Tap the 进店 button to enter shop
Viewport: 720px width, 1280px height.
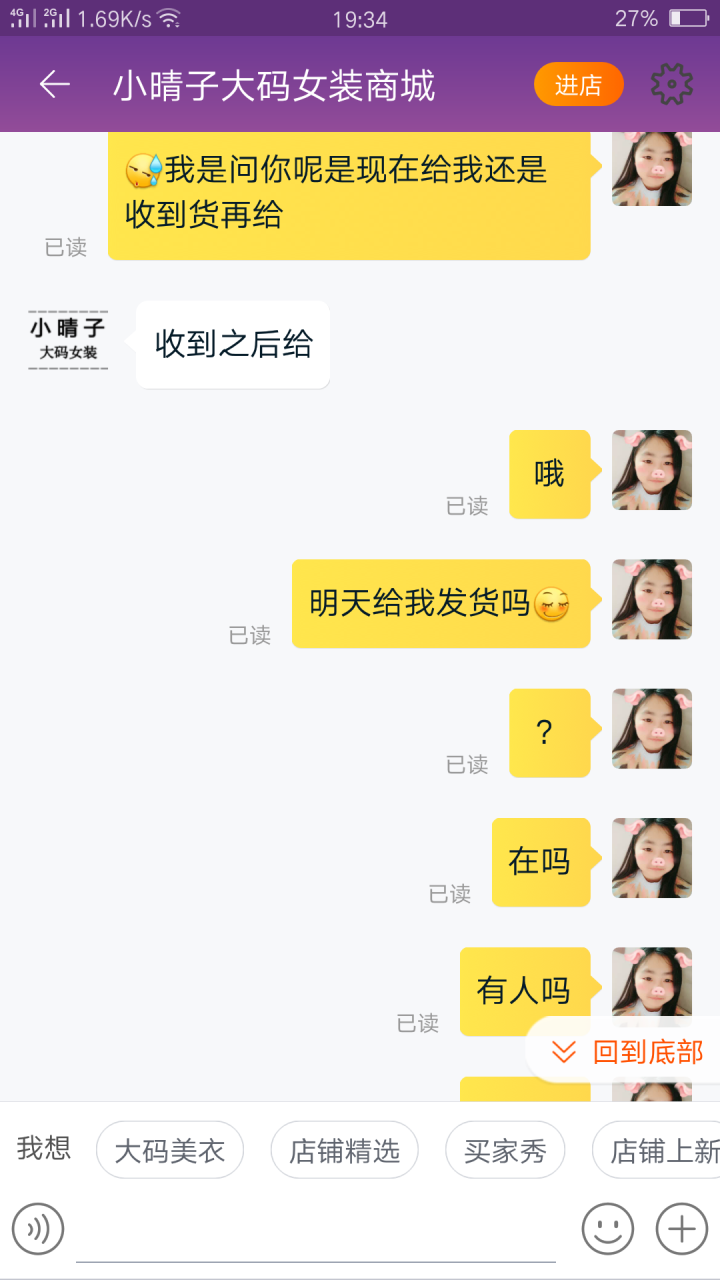578,85
